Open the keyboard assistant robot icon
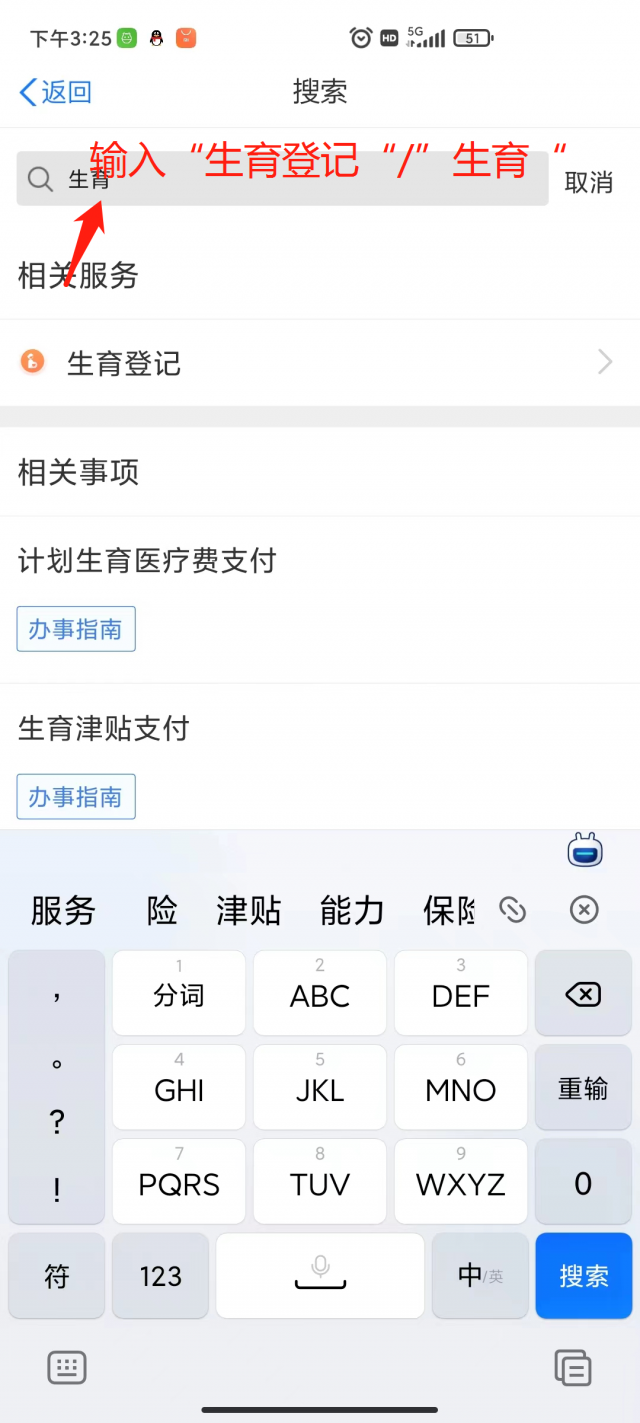This screenshot has width=640, height=1423. tap(585, 851)
